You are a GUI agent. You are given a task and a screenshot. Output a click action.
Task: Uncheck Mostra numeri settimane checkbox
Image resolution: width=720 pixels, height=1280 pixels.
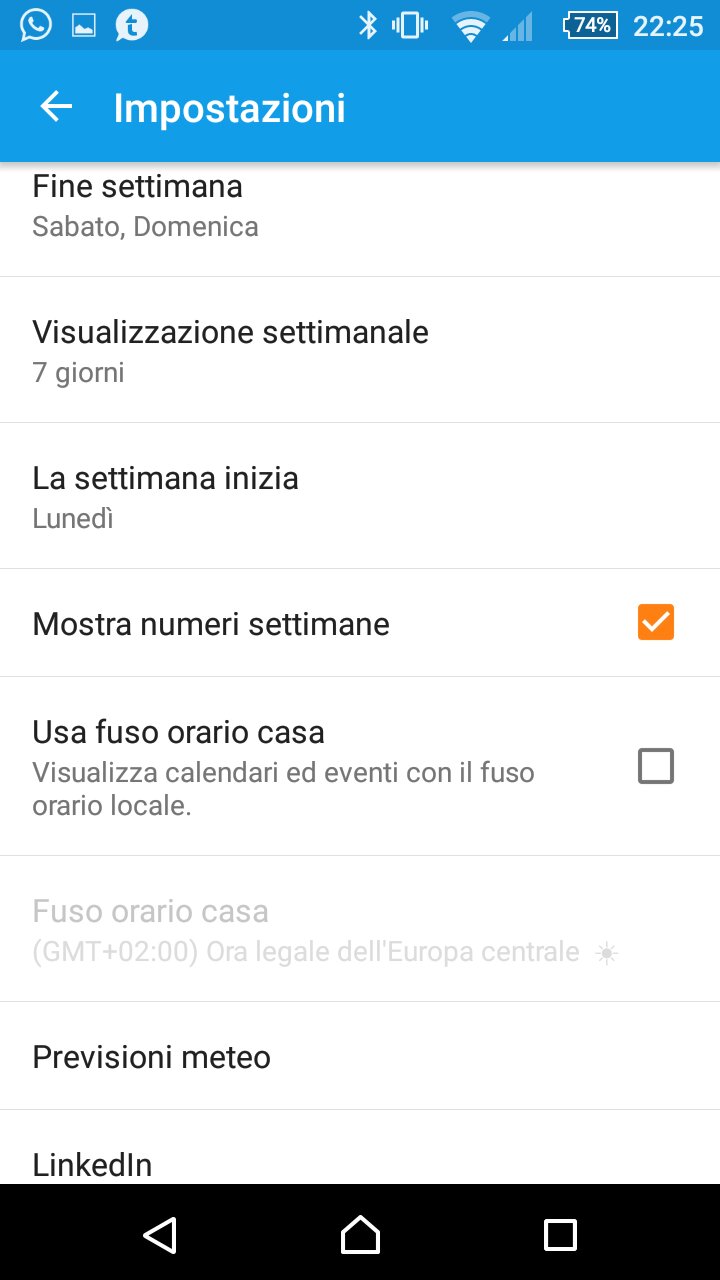click(655, 622)
